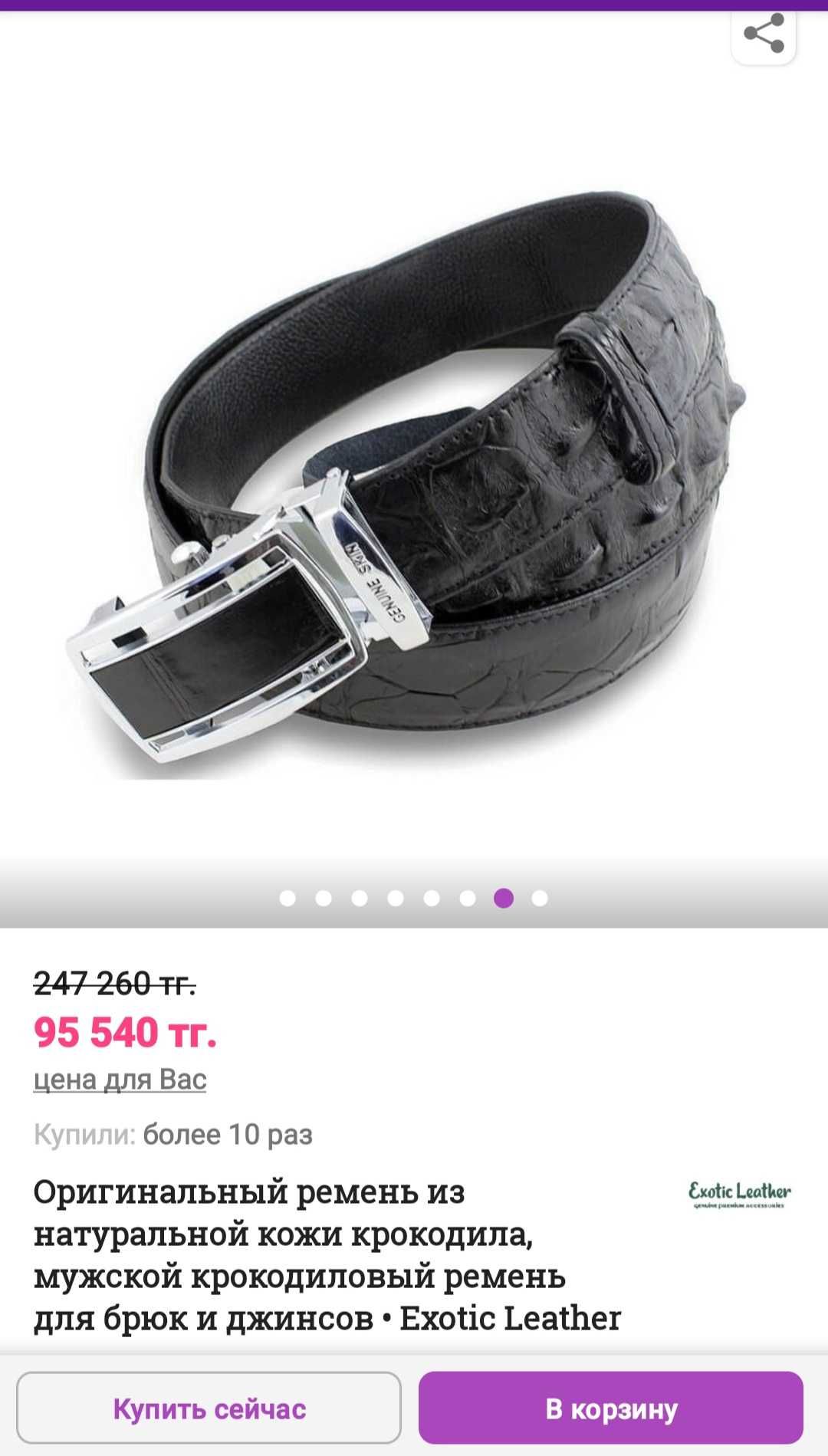Add belt to cart via "В корзину"

tap(611, 1408)
